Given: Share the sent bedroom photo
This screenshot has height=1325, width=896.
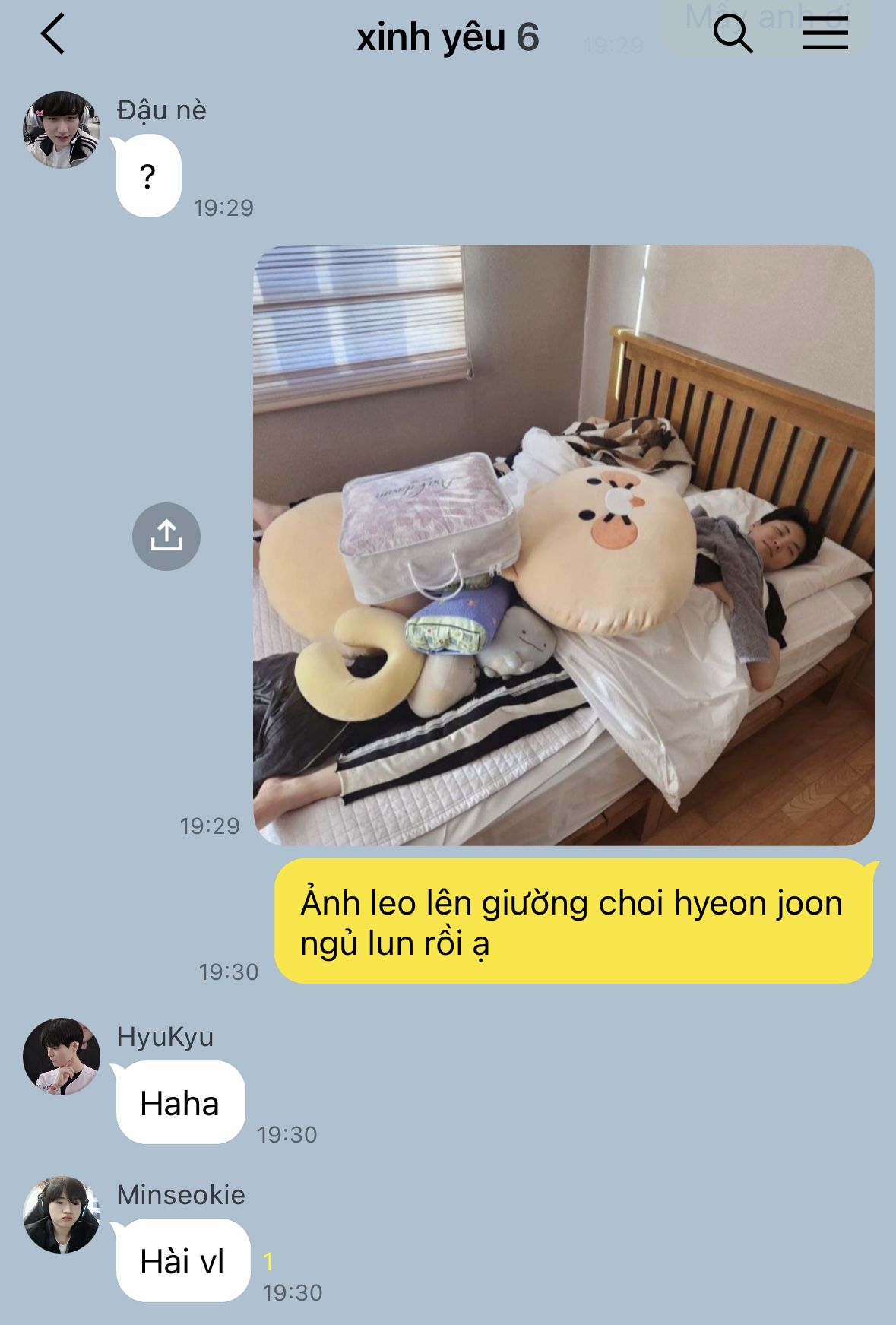Looking at the screenshot, I should 166,537.
